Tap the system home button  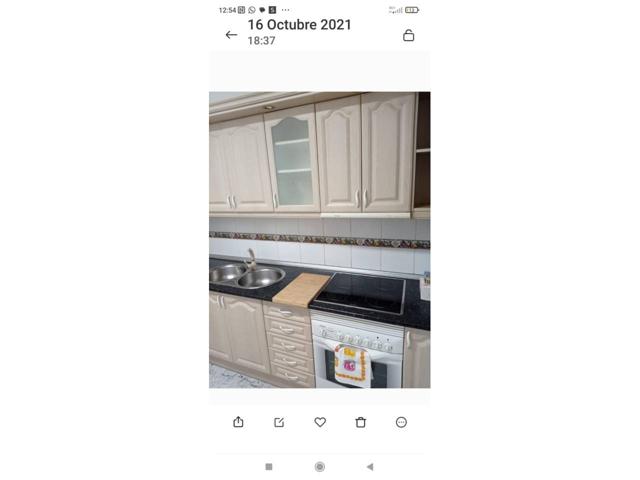(x=320, y=466)
